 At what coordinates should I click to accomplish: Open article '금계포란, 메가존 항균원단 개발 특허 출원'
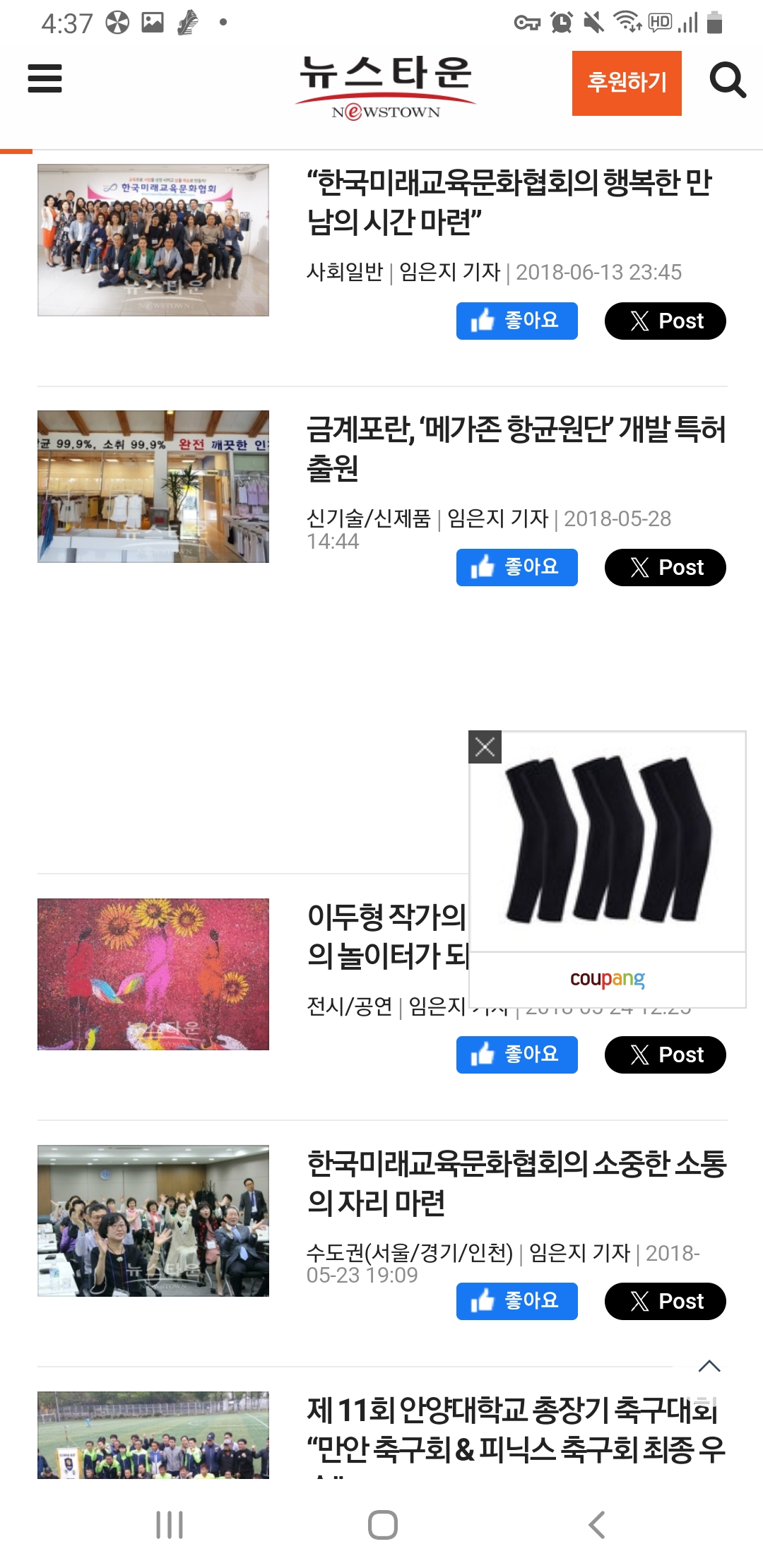pos(516,448)
